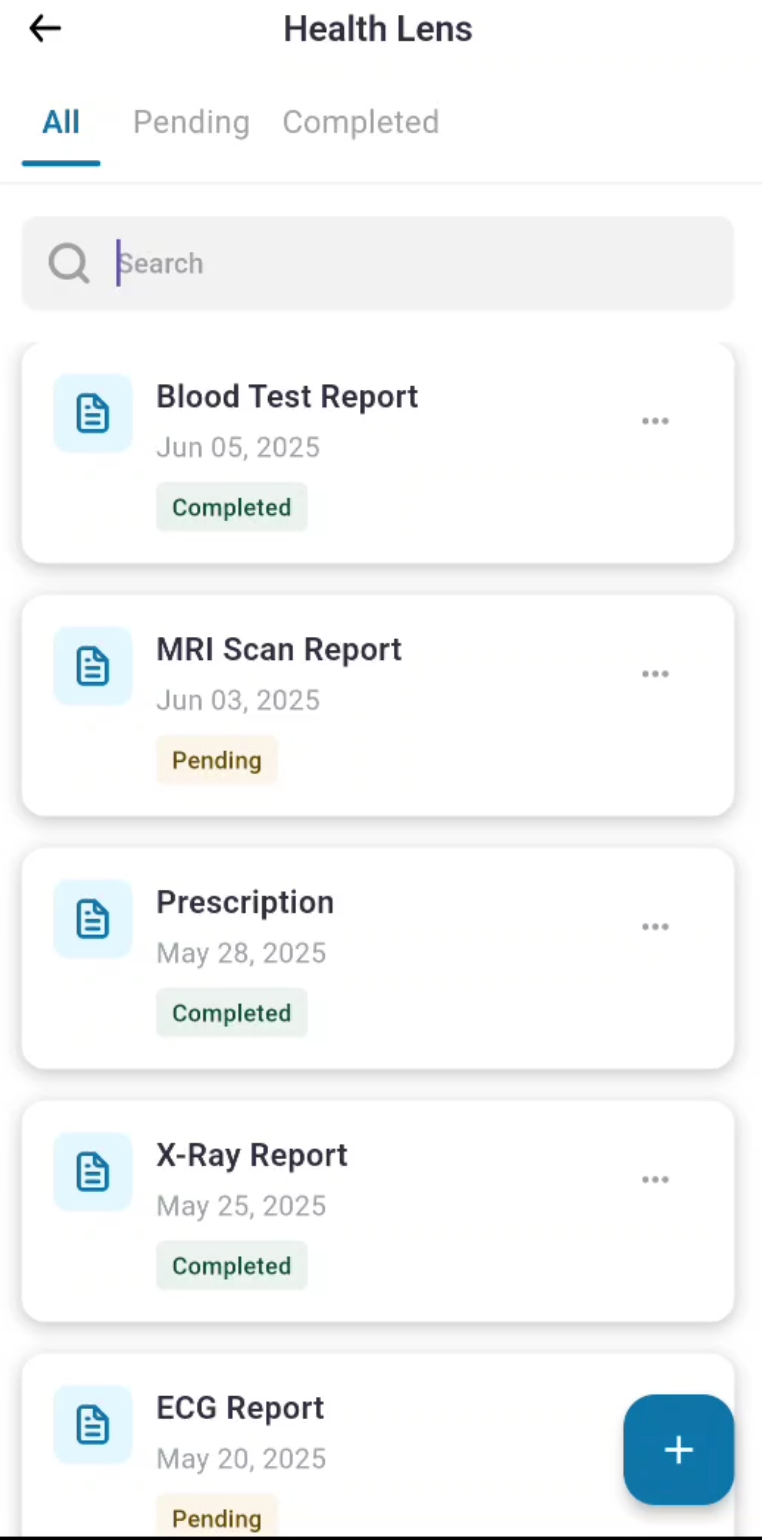The width and height of the screenshot is (762, 1540).
Task: Select the All tab
Action: coord(61,122)
